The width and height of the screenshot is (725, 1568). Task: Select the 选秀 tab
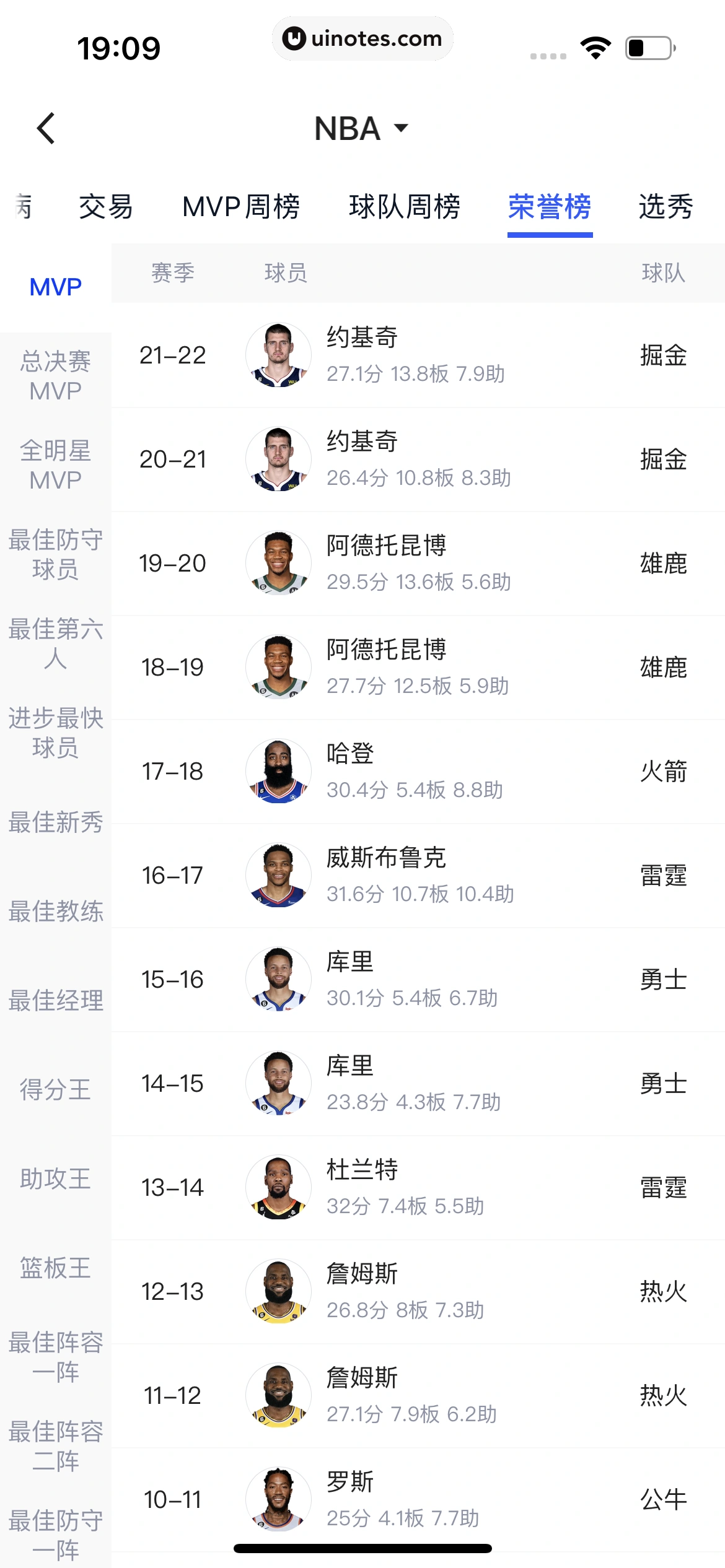pos(666,207)
